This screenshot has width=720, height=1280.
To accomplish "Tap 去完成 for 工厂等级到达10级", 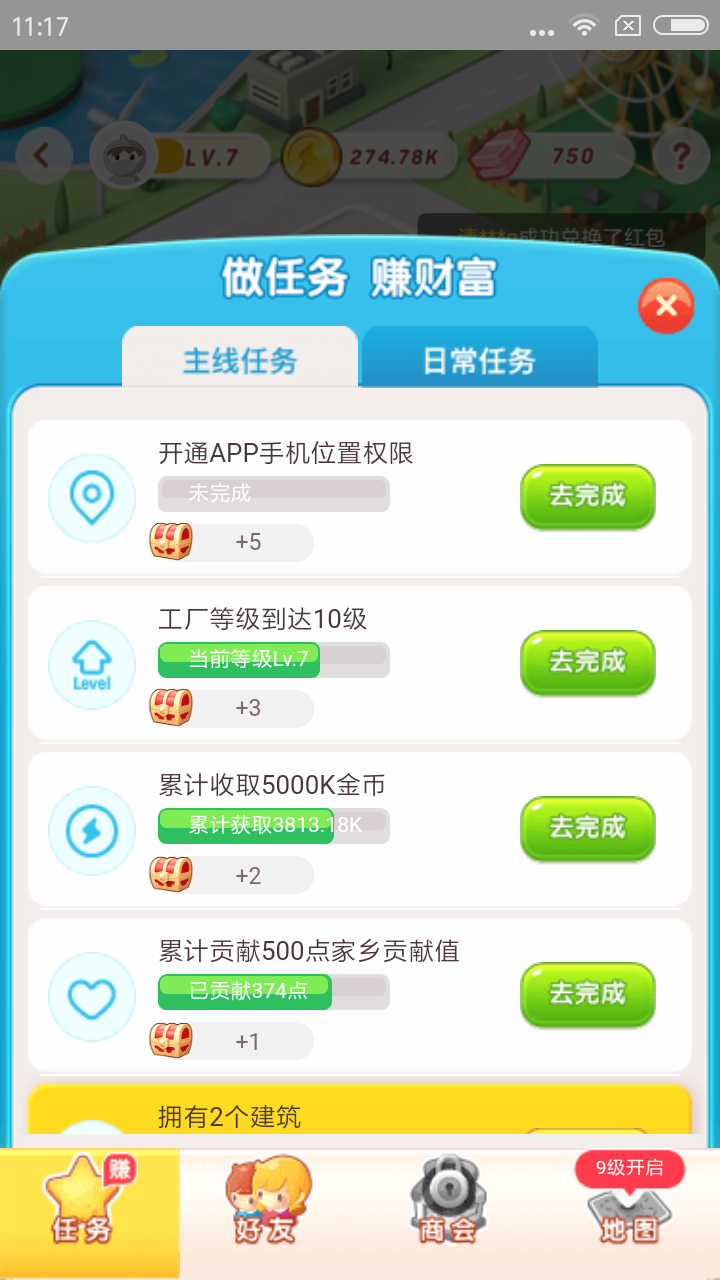I will point(587,662).
